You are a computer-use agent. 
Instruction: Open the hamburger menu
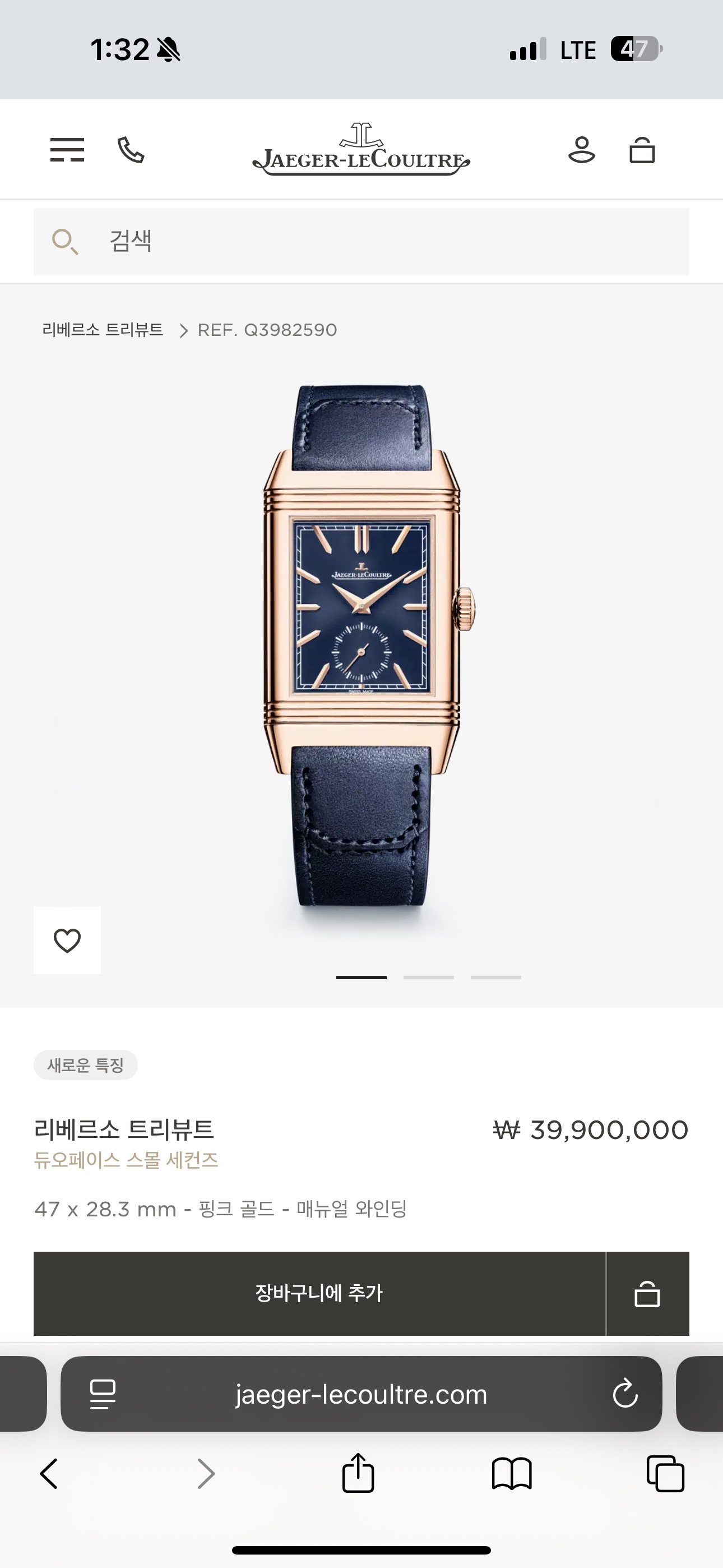pyautogui.click(x=67, y=150)
